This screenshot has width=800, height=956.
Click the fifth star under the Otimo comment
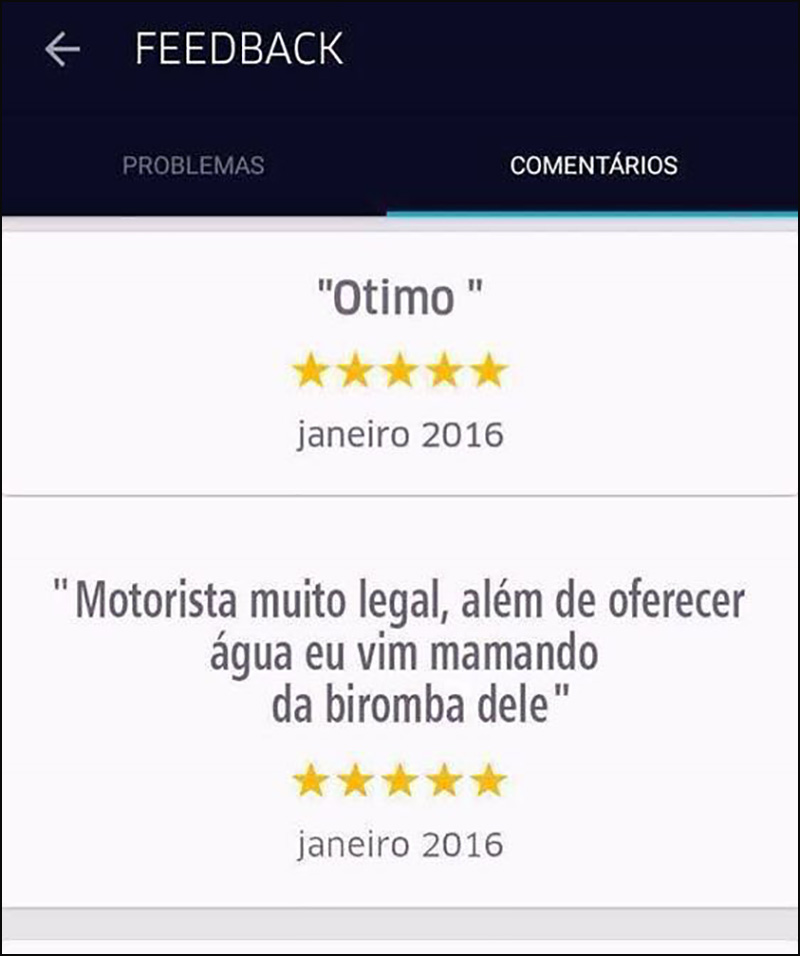tap(490, 368)
